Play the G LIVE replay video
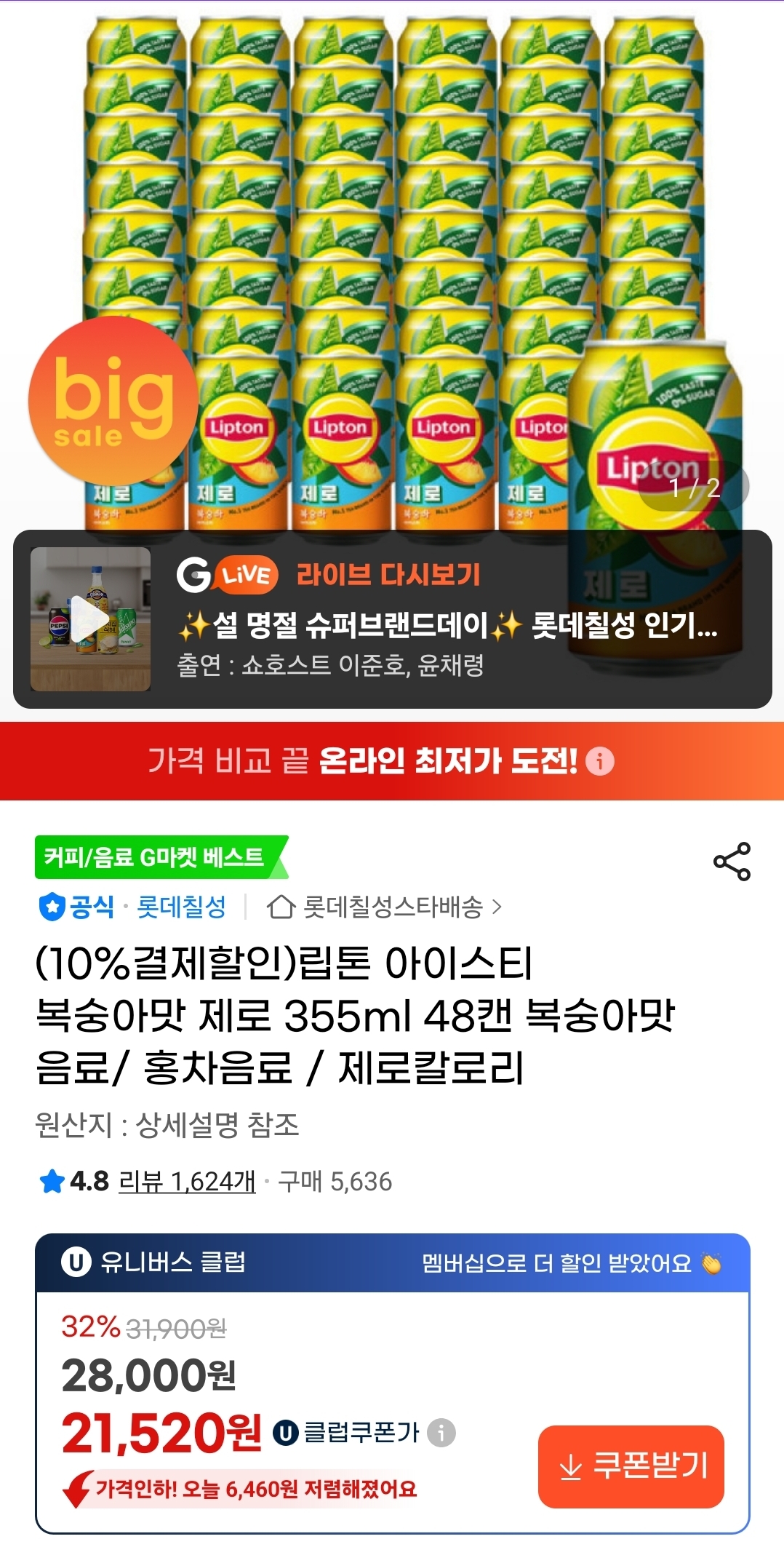The height and width of the screenshot is (1555, 784). [90, 619]
